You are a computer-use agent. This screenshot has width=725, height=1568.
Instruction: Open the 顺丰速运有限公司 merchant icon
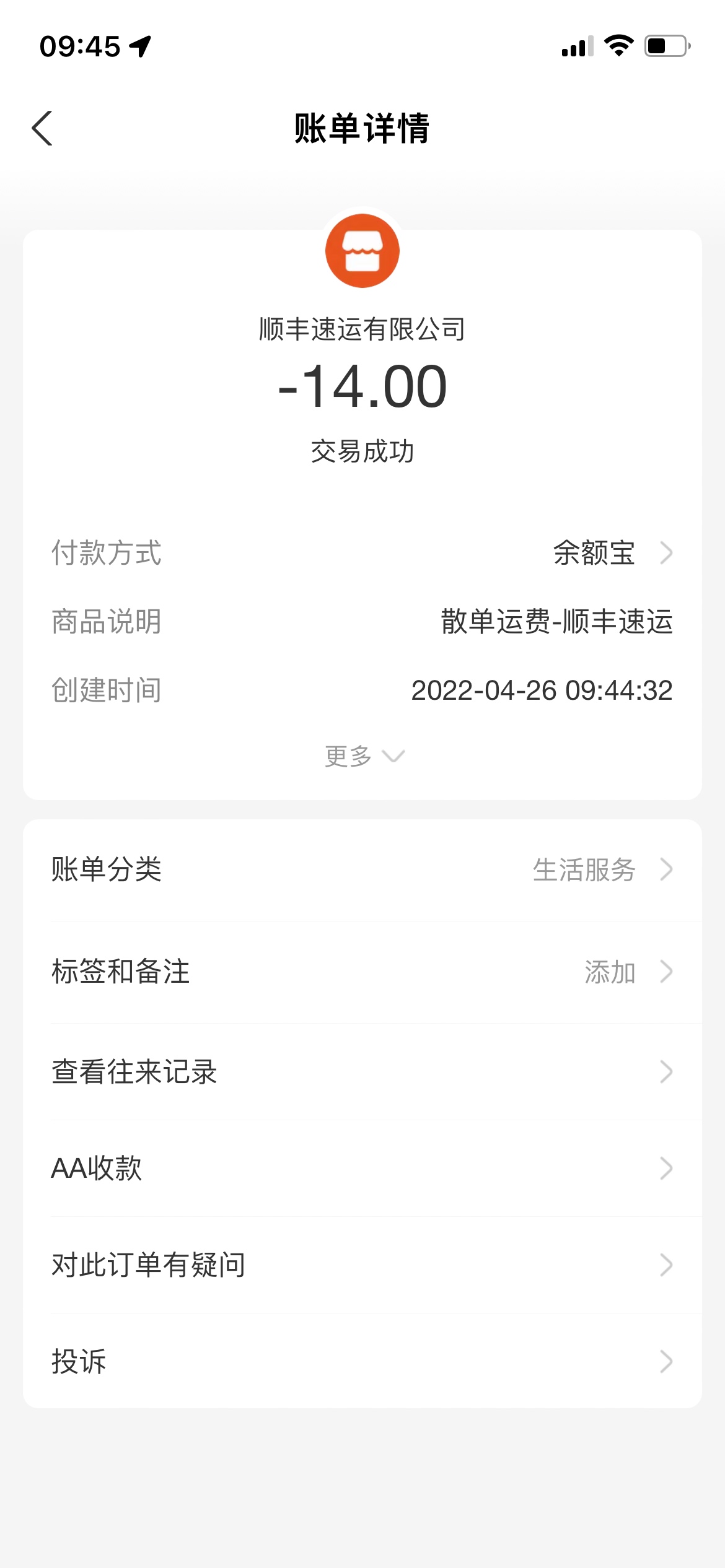(362, 251)
